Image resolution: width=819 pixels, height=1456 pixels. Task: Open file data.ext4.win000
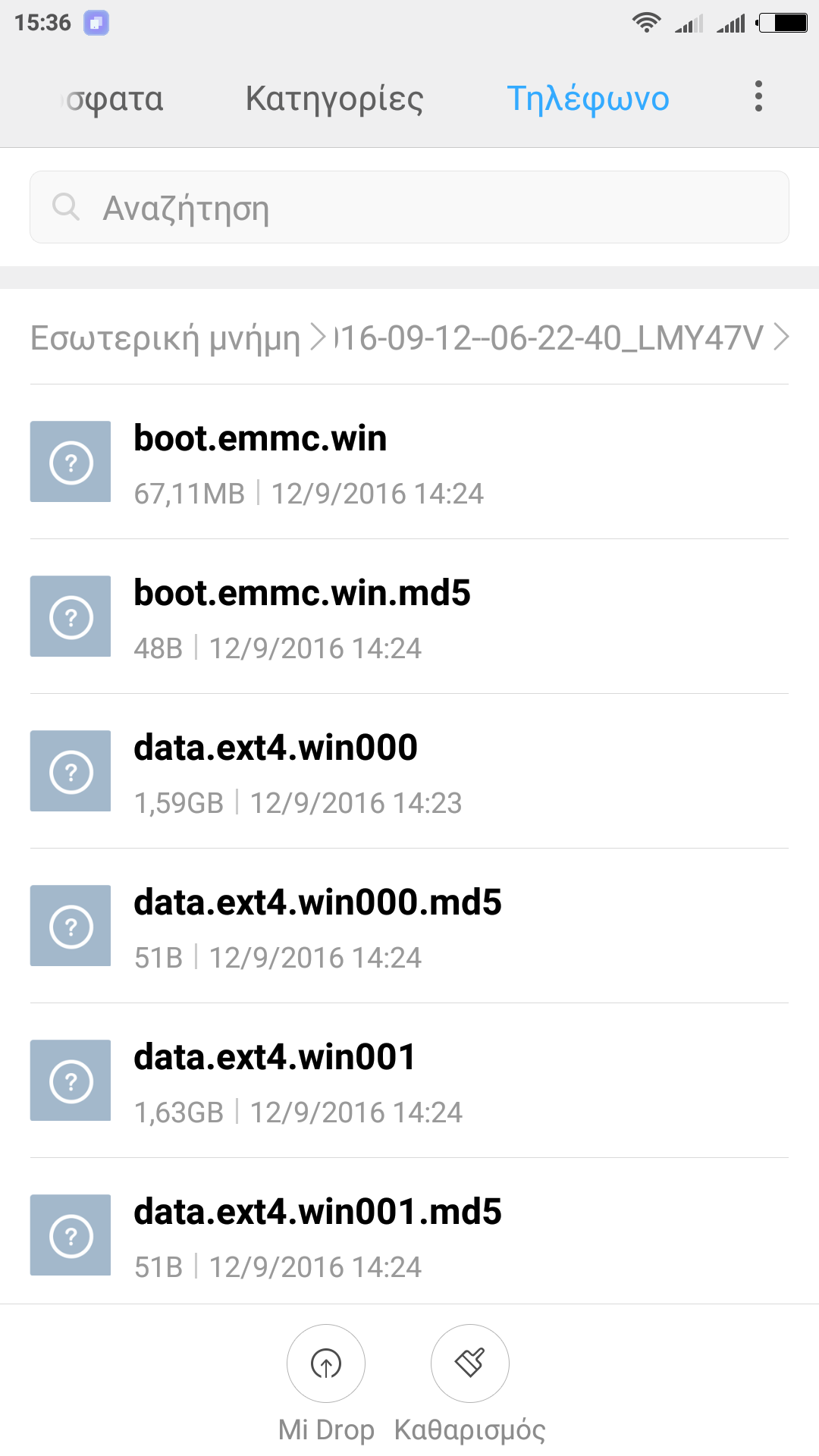pos(409,771)
